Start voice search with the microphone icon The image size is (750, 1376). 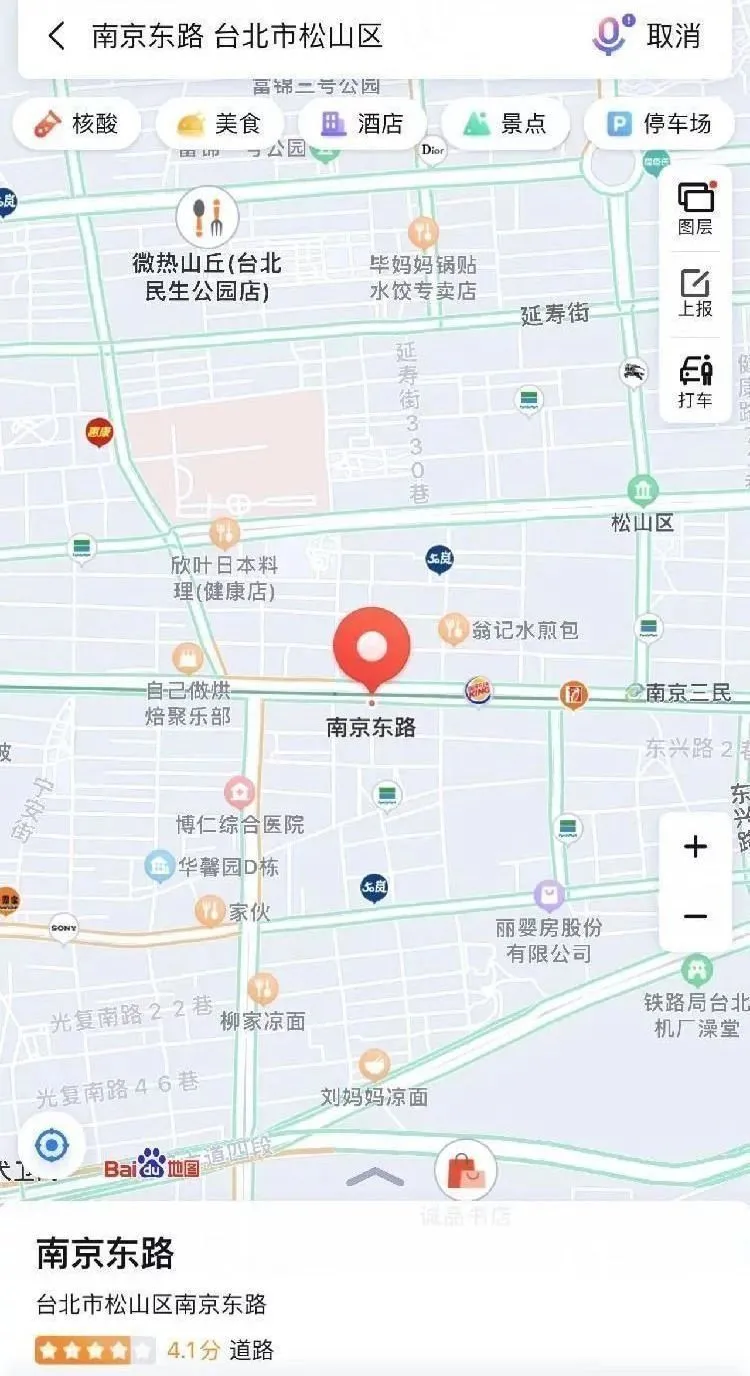tap(610, 36)
